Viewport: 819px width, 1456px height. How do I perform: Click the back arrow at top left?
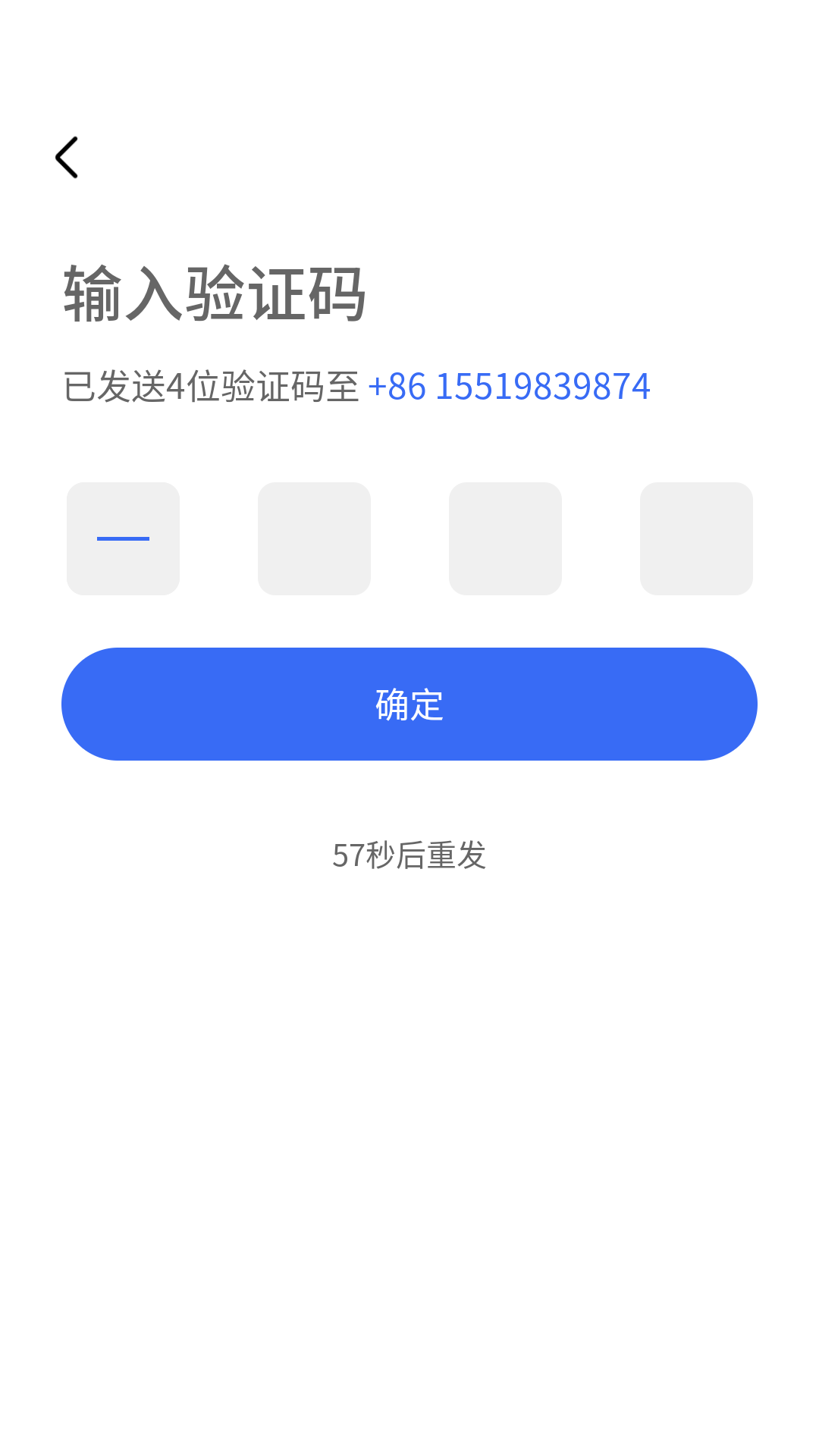click(67, 157)
